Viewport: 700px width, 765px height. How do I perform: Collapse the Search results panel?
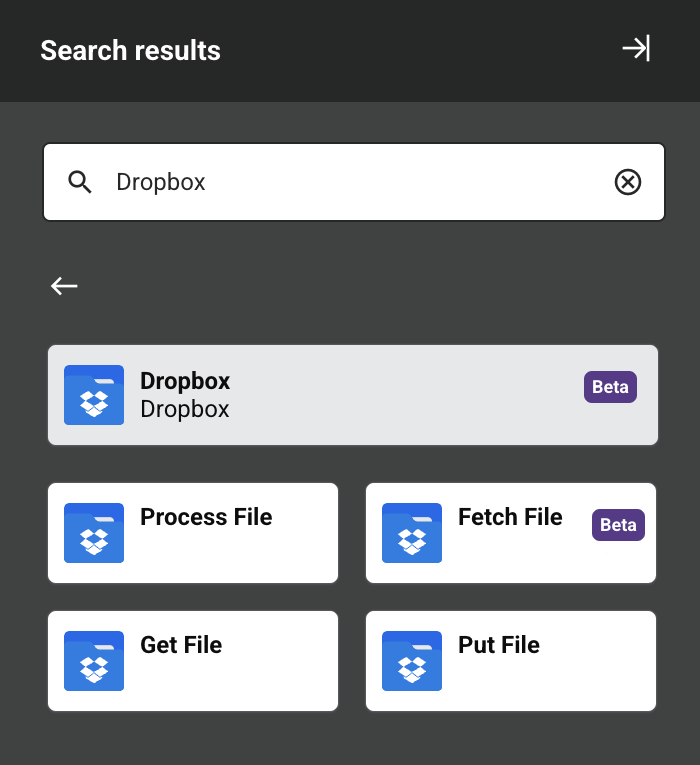[636, 49]
